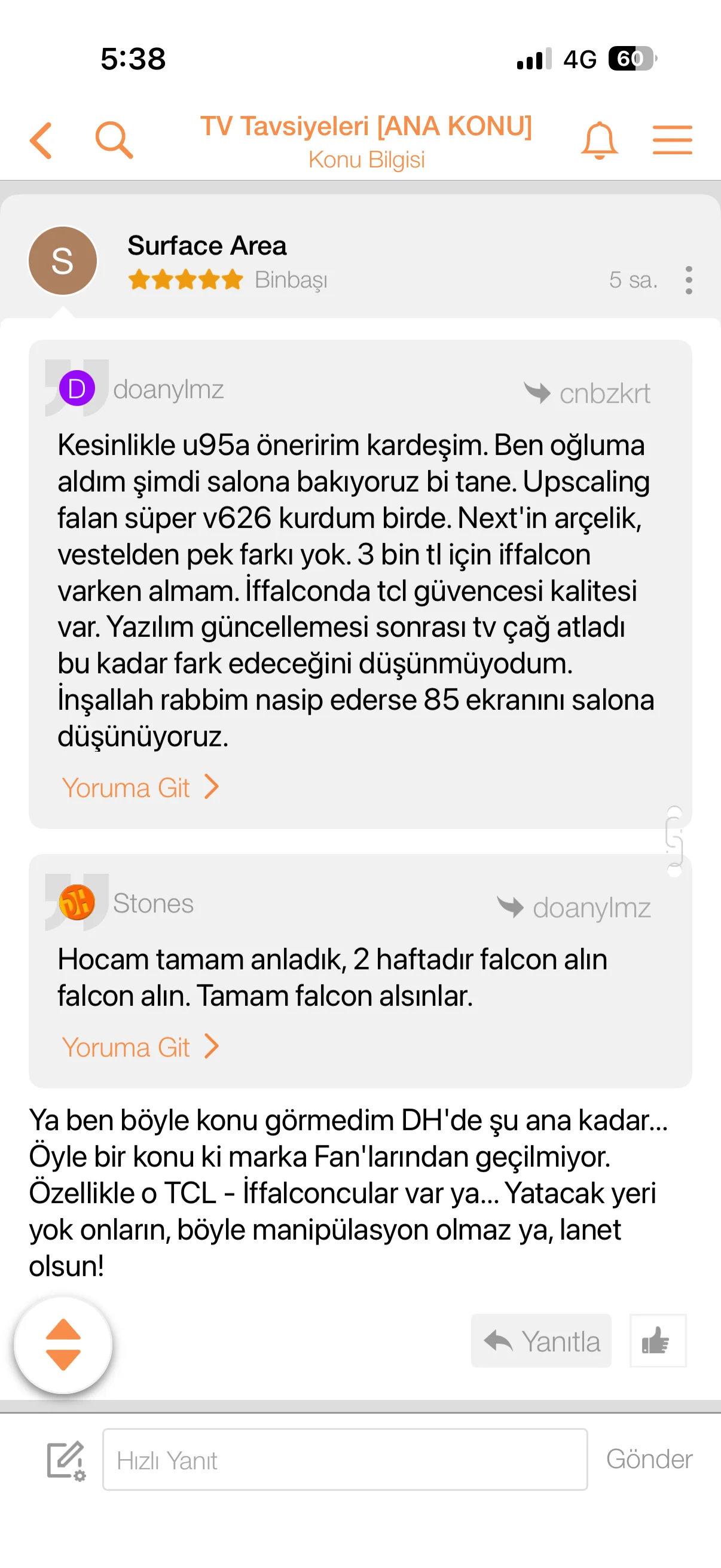Go to Stones' quoted comment
The height and width of the screenshot is (1568, 721).
pyautogui.click(x=140, y=1047)
